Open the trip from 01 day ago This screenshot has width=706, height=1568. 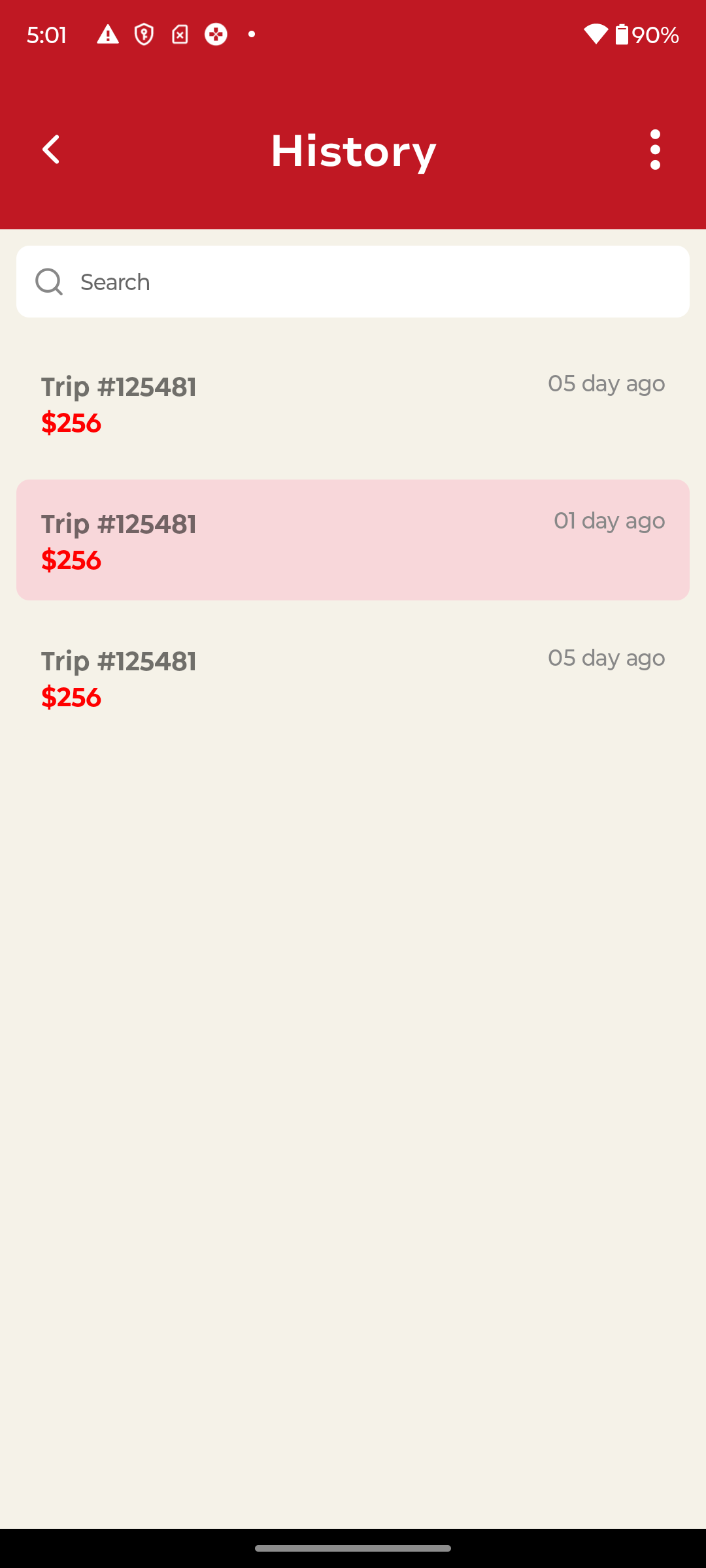click(353, 540)
